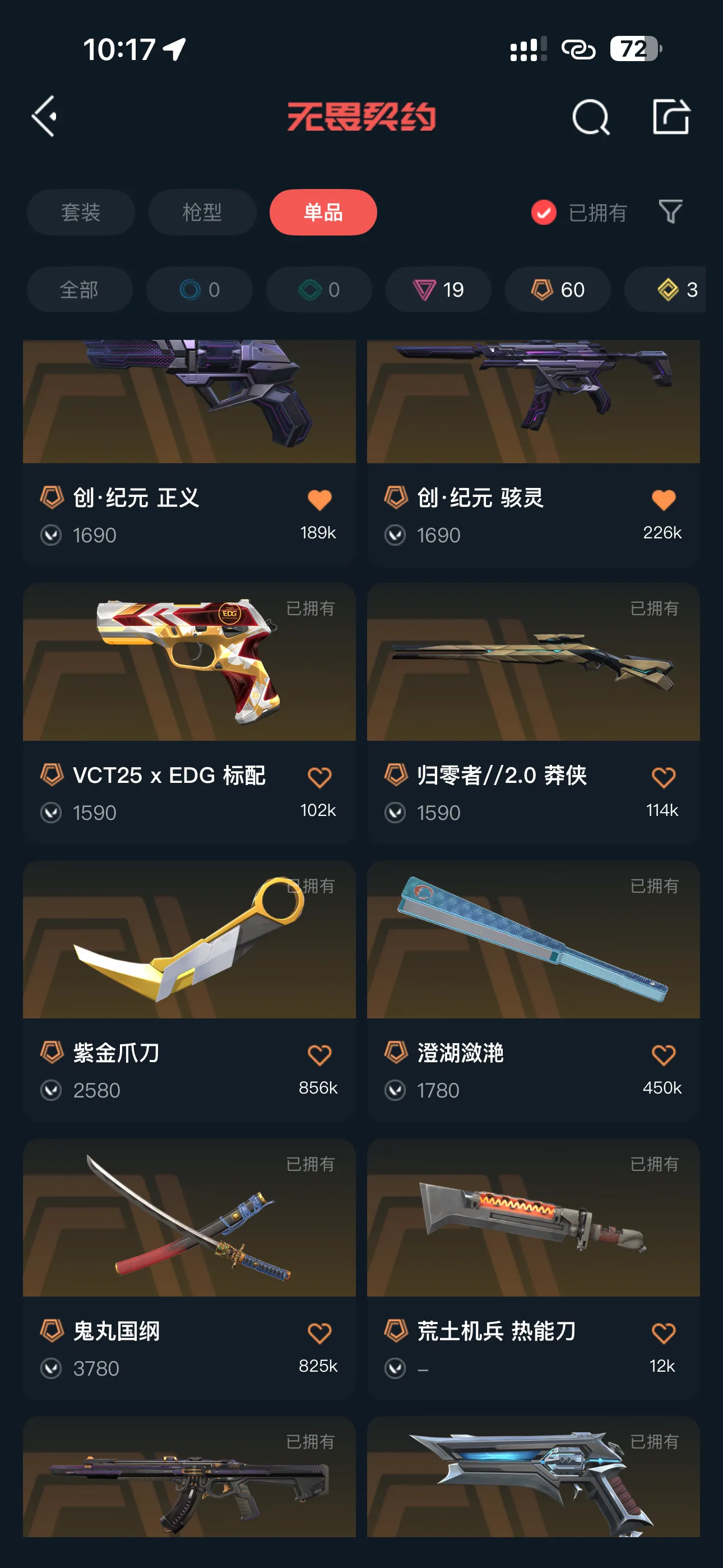Image resolution: width=723 pixels, height=1568 pixels.
Task: Filter by the chip showing 19
Action: pyautogui.click(x=438, y=290)
